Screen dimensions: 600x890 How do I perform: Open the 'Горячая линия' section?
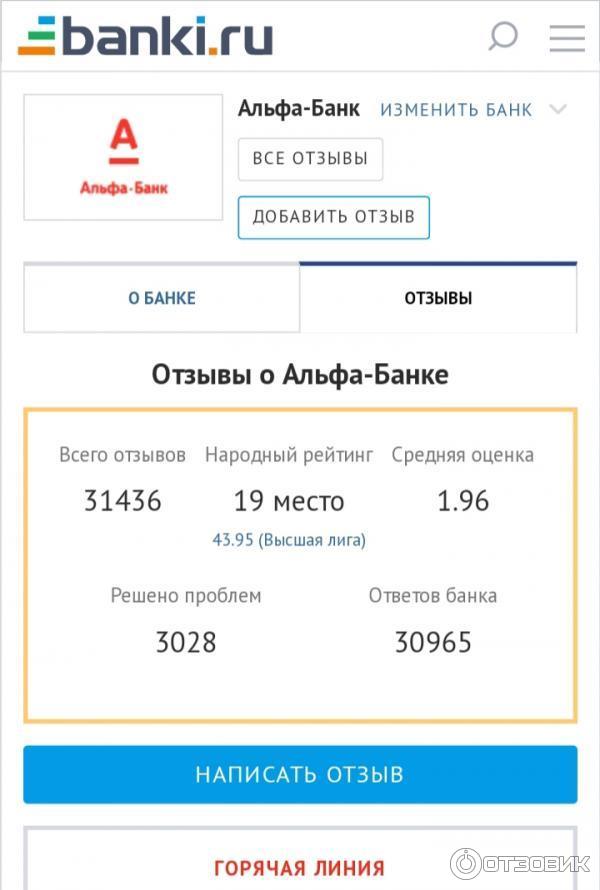tap(300, 866)
